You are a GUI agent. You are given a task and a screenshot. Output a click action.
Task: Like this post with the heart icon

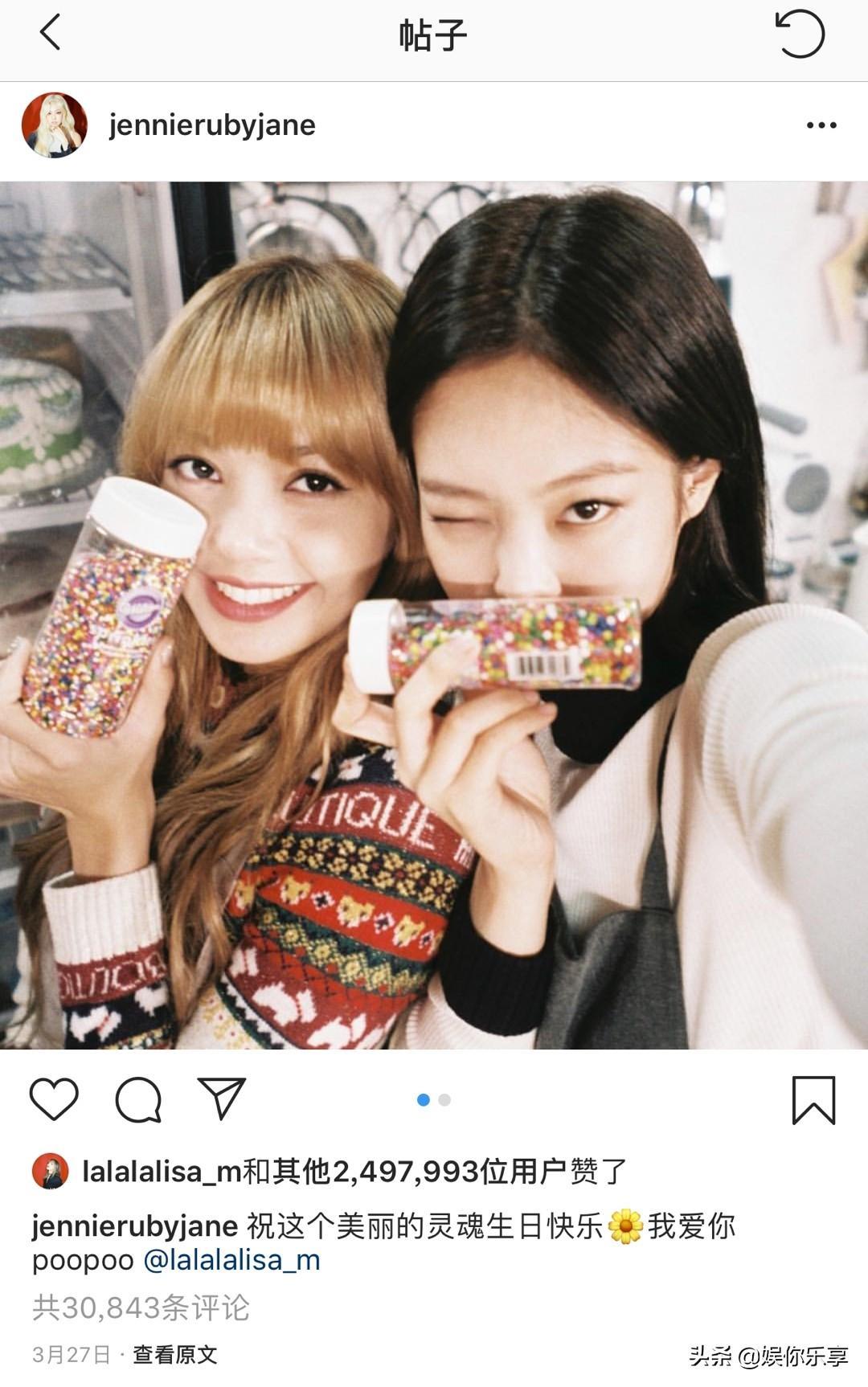pos(54,1099)
